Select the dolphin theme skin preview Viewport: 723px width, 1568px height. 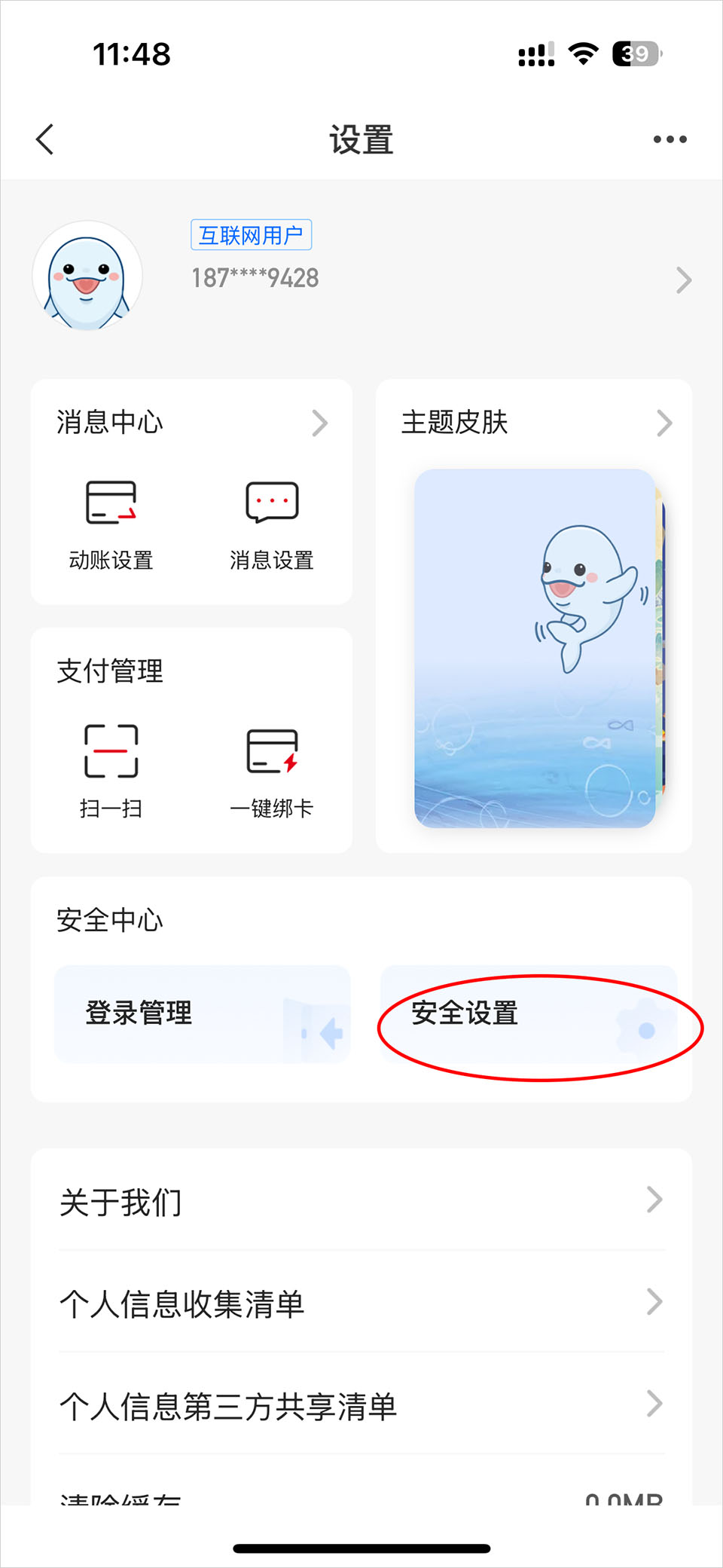click(535, 648)
